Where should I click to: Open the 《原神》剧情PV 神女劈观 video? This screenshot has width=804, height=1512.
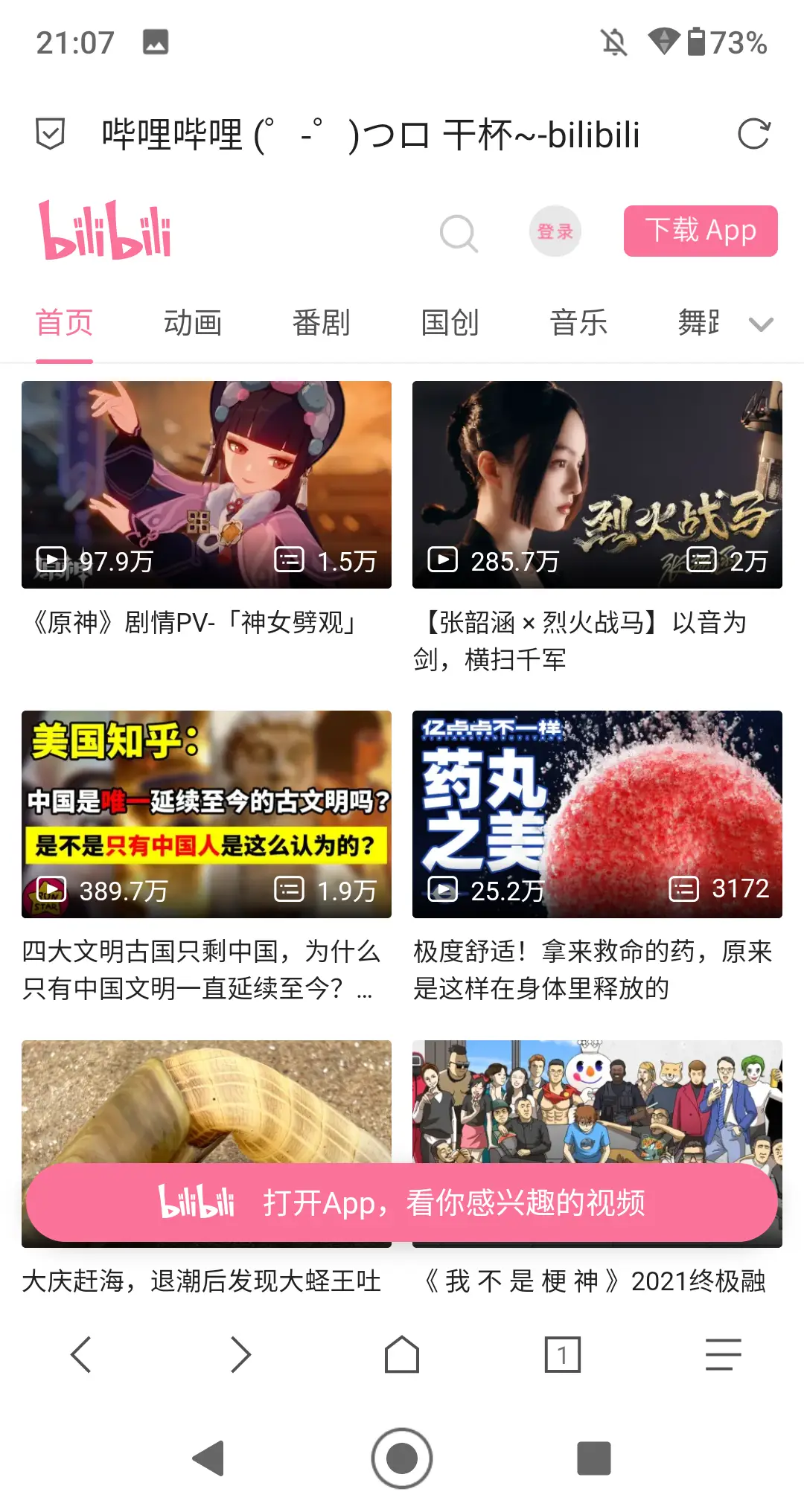point(206,485)
